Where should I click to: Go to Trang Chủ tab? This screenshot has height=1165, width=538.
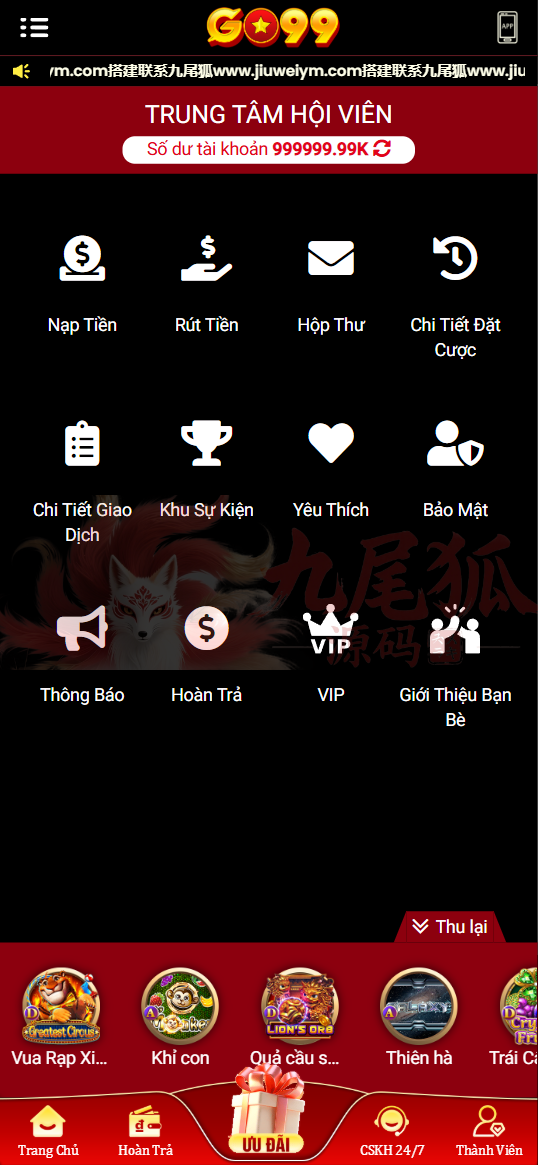pos(48,1132)
